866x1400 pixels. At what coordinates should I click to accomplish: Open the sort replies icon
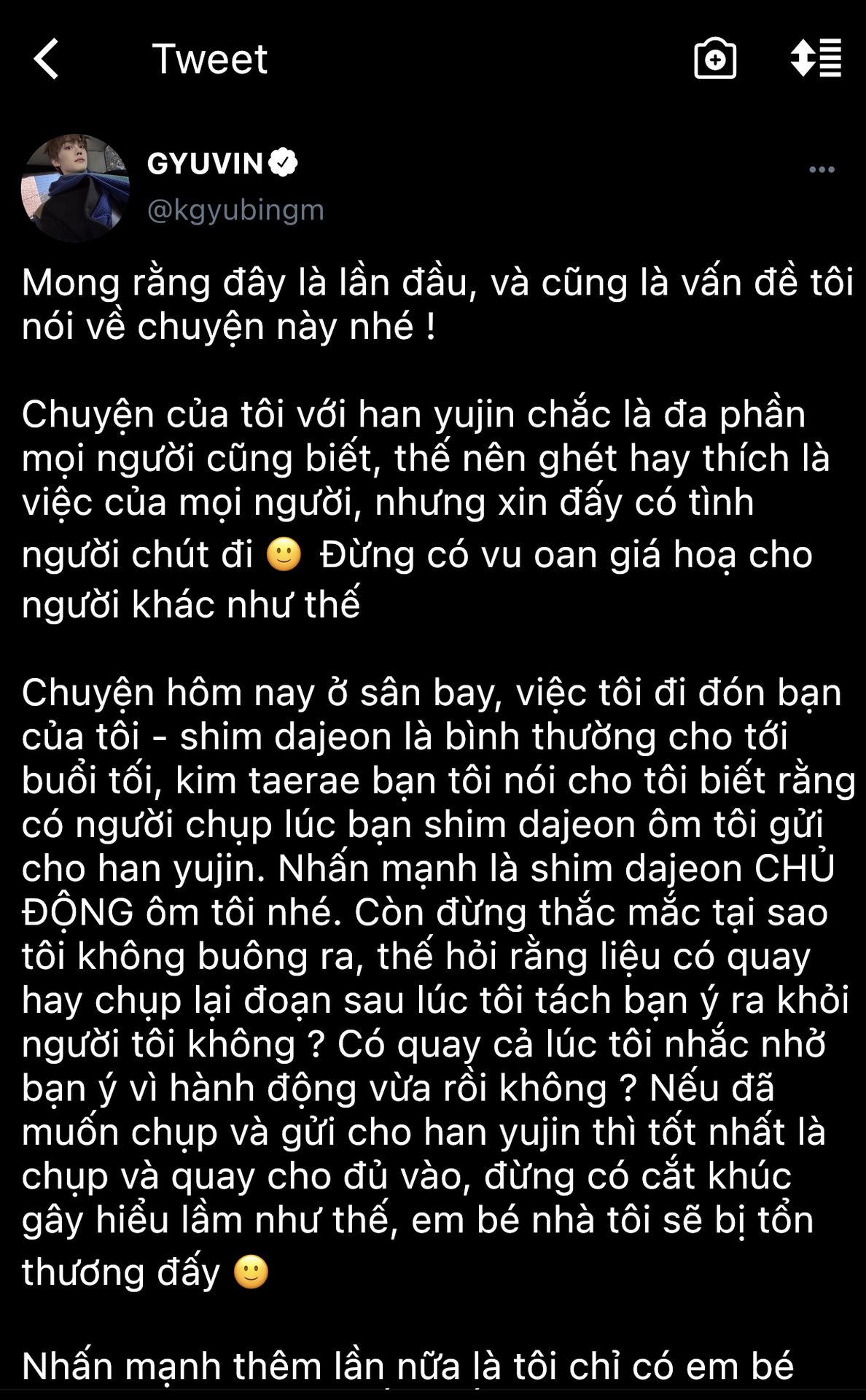pos(816,58)
